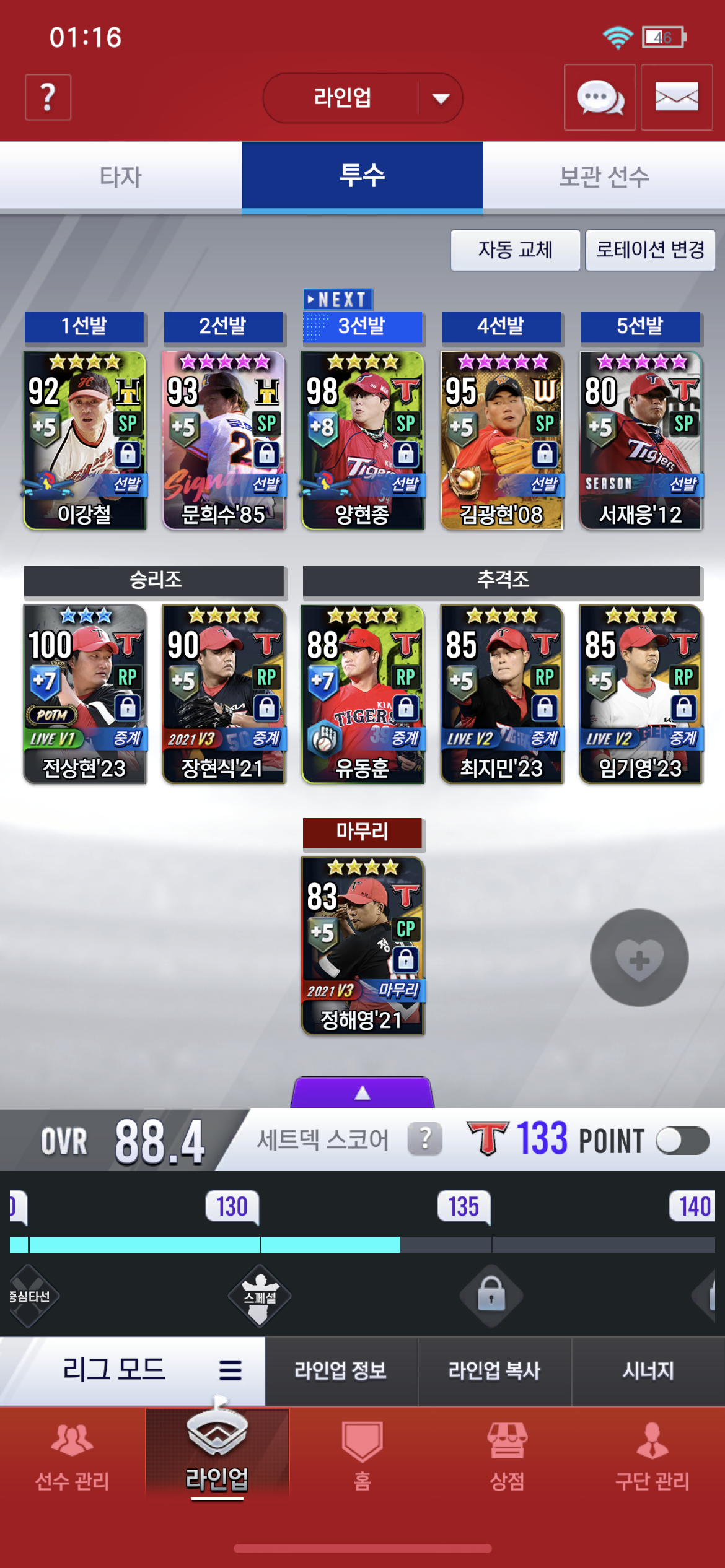Toggle the set deck score switch
Screen dimensions: 725x1568
(683, 1141)
